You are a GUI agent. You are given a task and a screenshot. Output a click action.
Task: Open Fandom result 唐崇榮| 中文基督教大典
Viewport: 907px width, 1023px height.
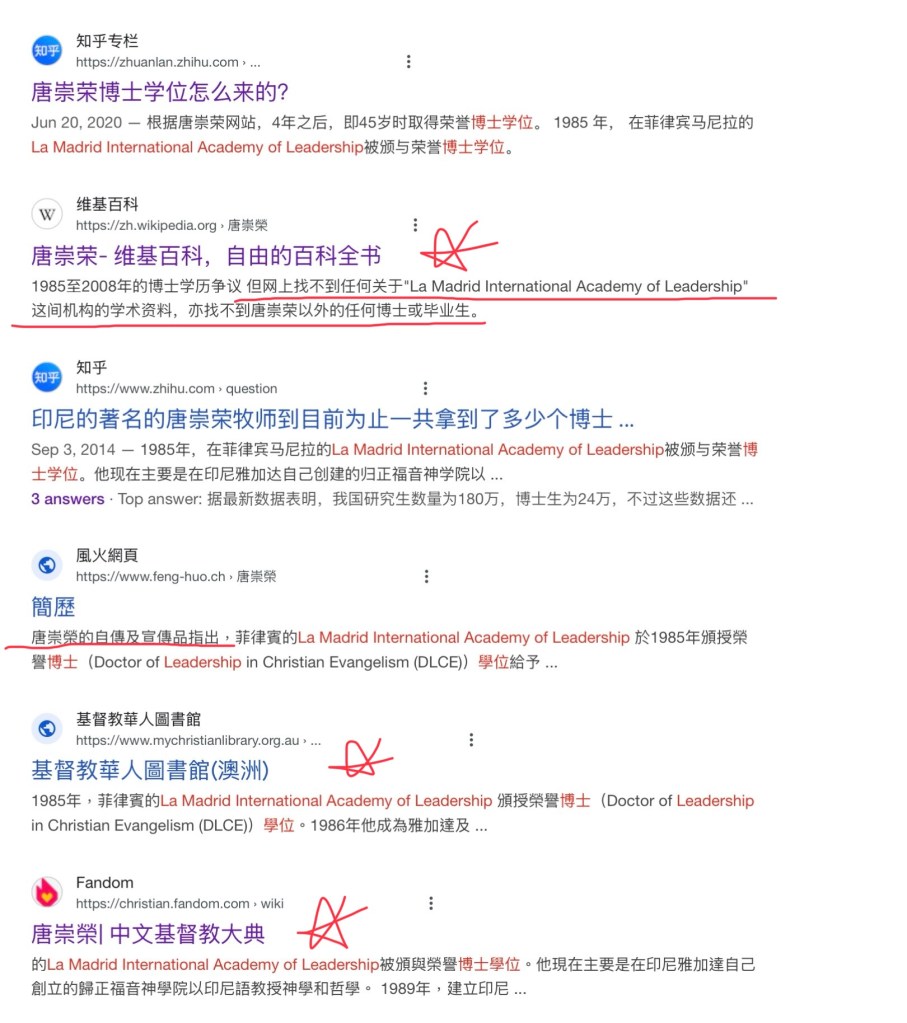(148, 934)
